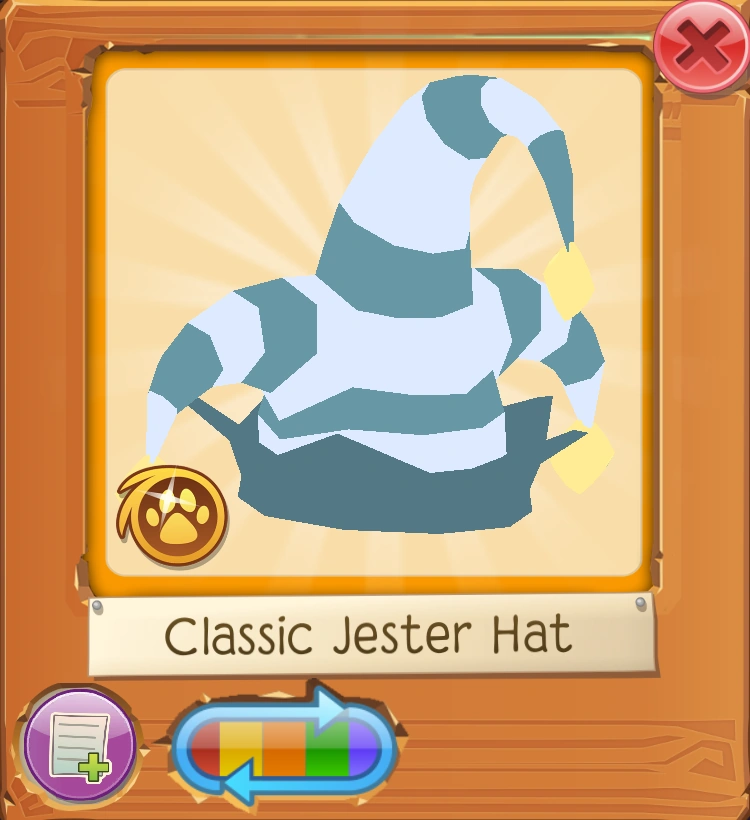The image size is (750, 820).
Task: Tap the purple add-to-list button
Action: coord(78,747)
